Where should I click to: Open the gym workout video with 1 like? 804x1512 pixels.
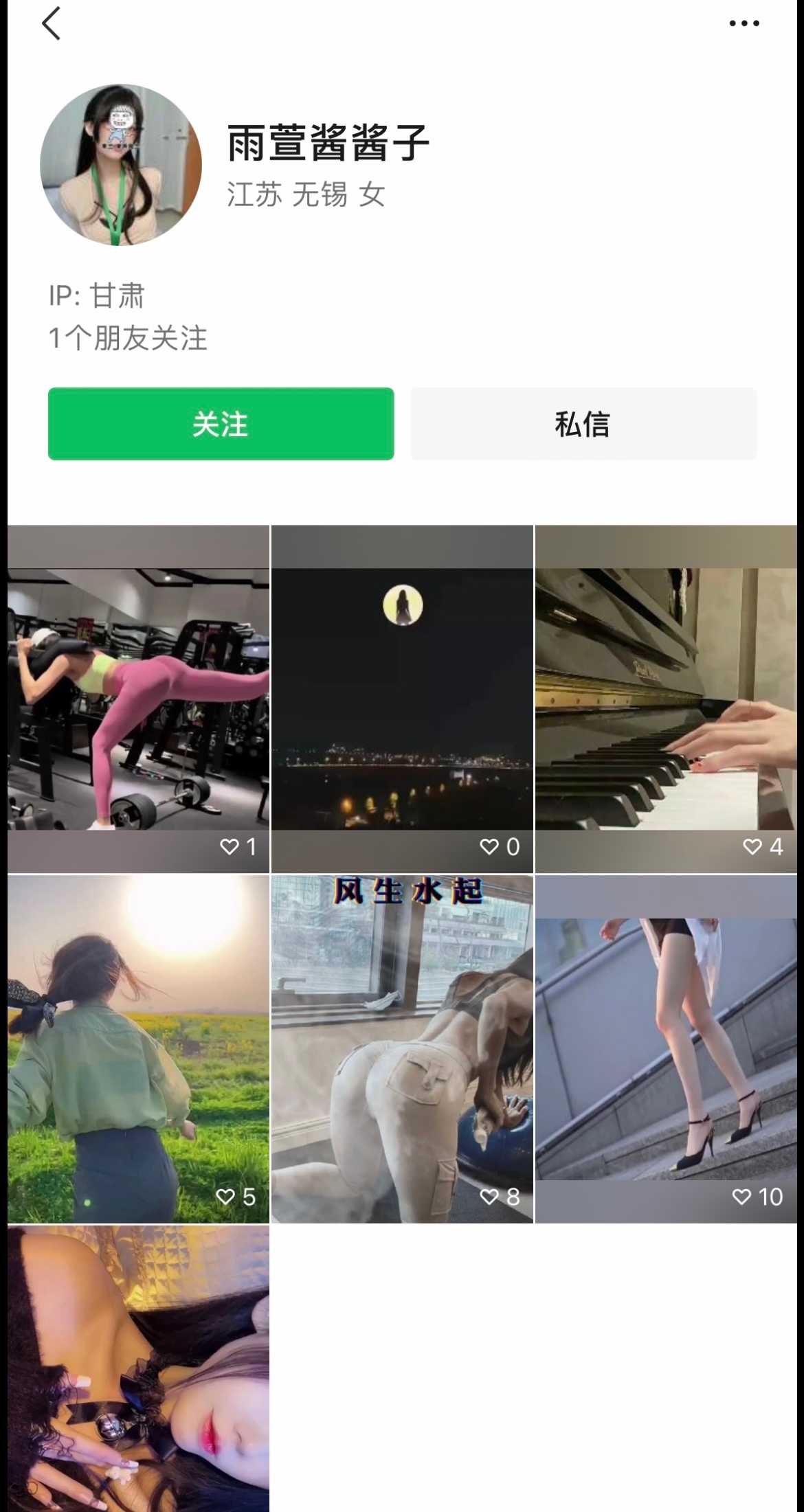[x=138, y=699]
